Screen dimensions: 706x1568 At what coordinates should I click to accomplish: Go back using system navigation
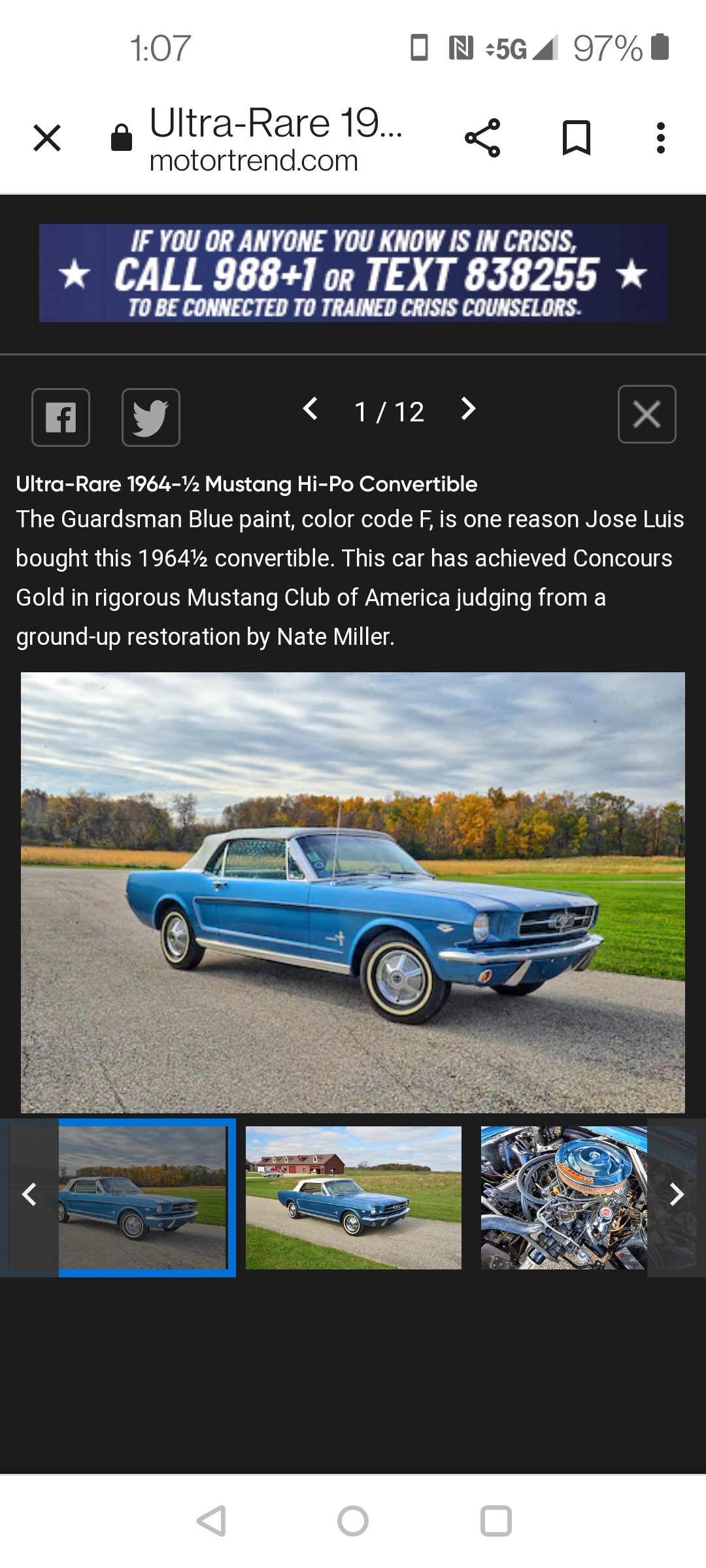click(212, 1521)
